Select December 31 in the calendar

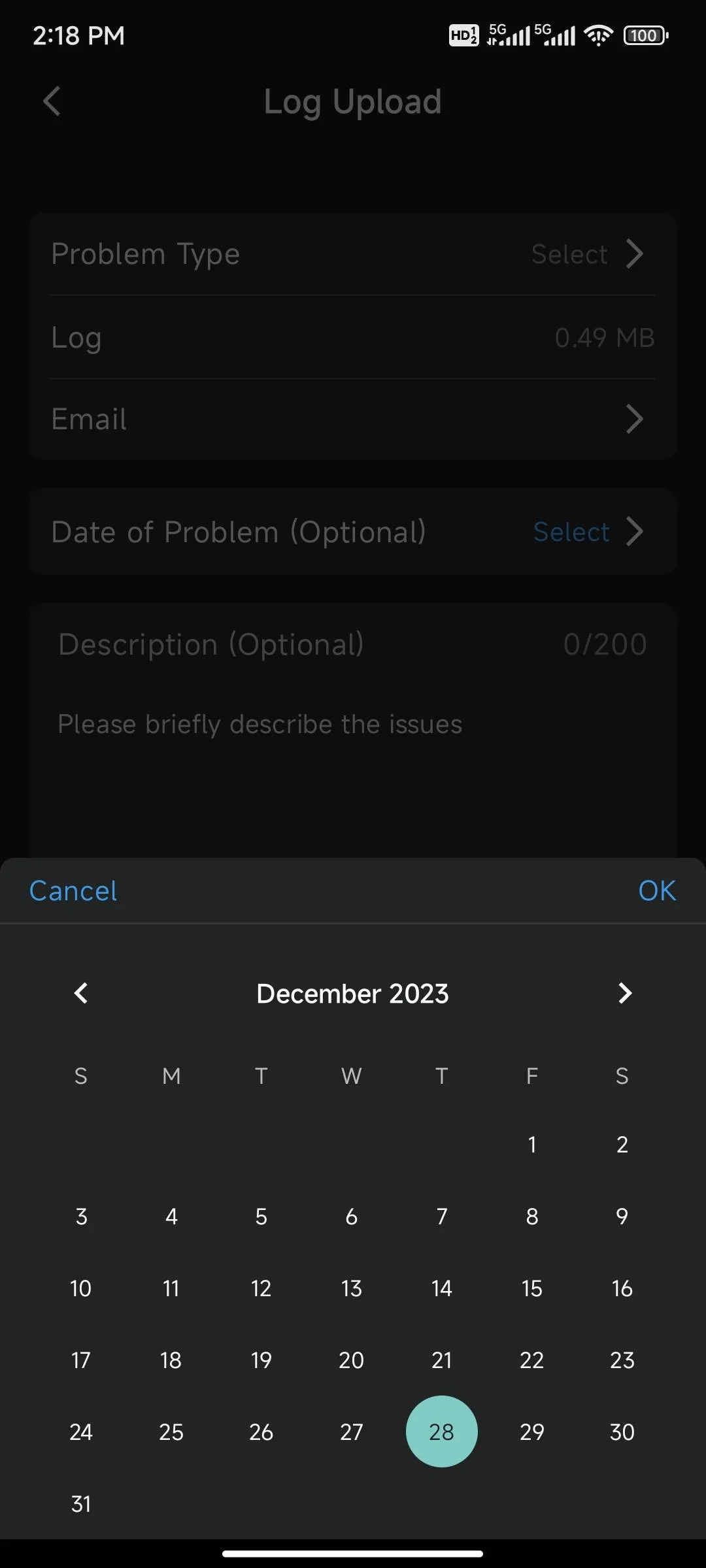click(81, 1503)
